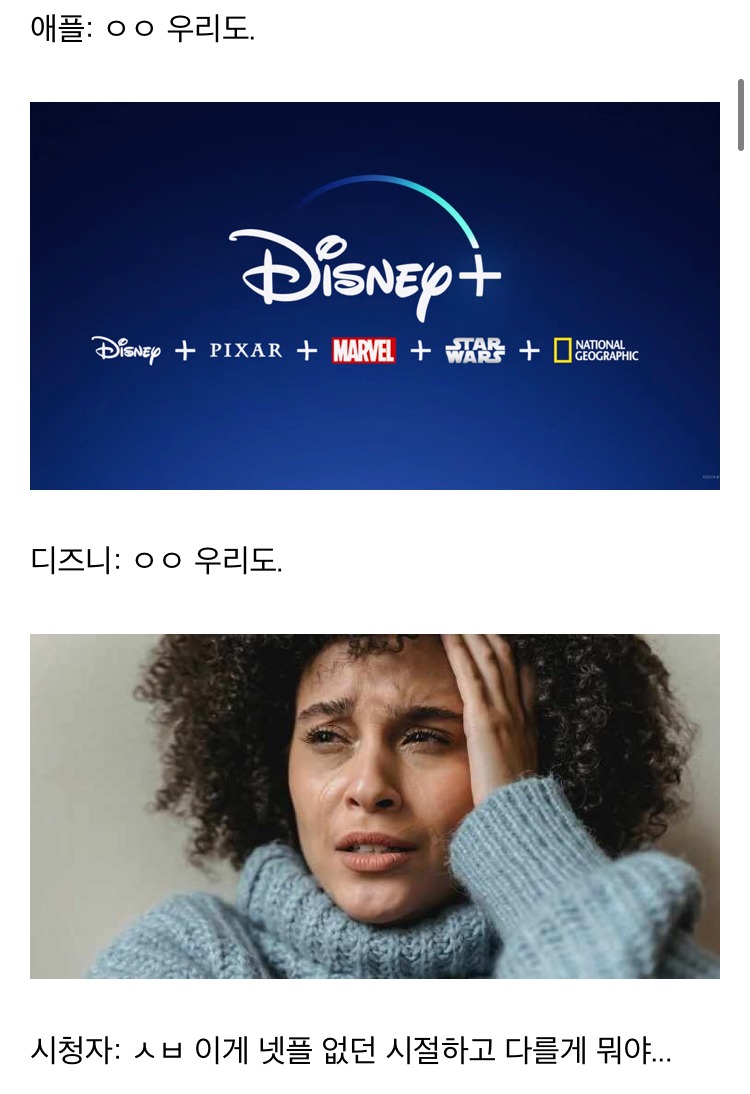
Task: Open the photo of the frustrated woman
Action: point(375,806)
